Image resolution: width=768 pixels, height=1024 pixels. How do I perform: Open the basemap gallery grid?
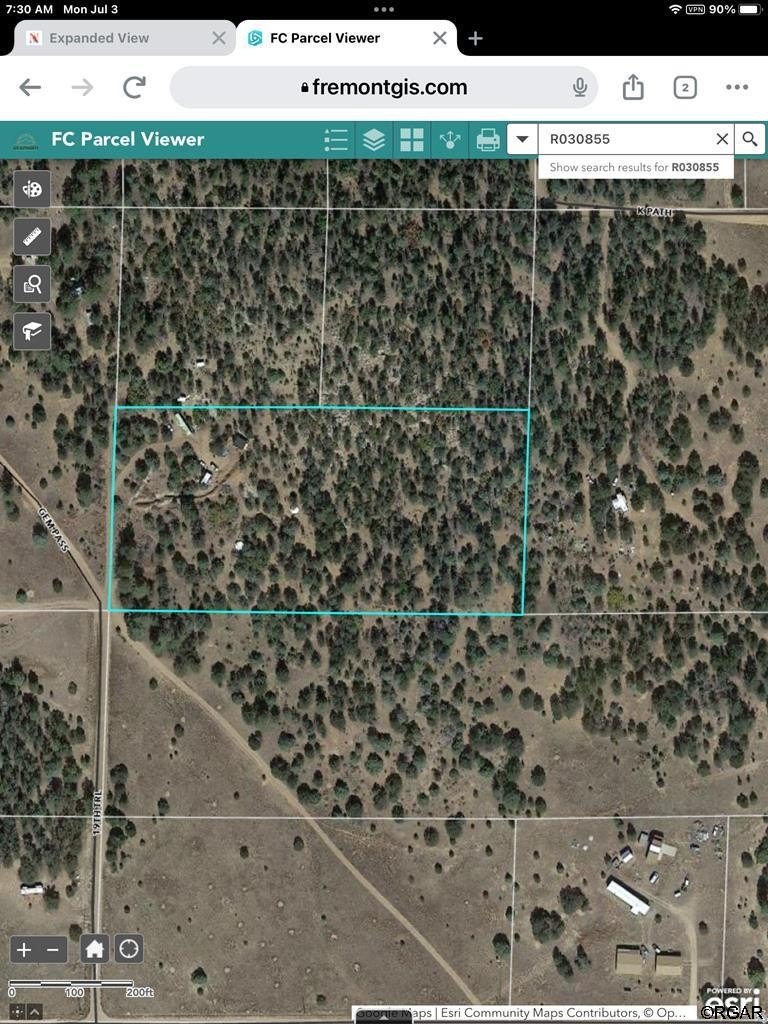coord(412,140)
